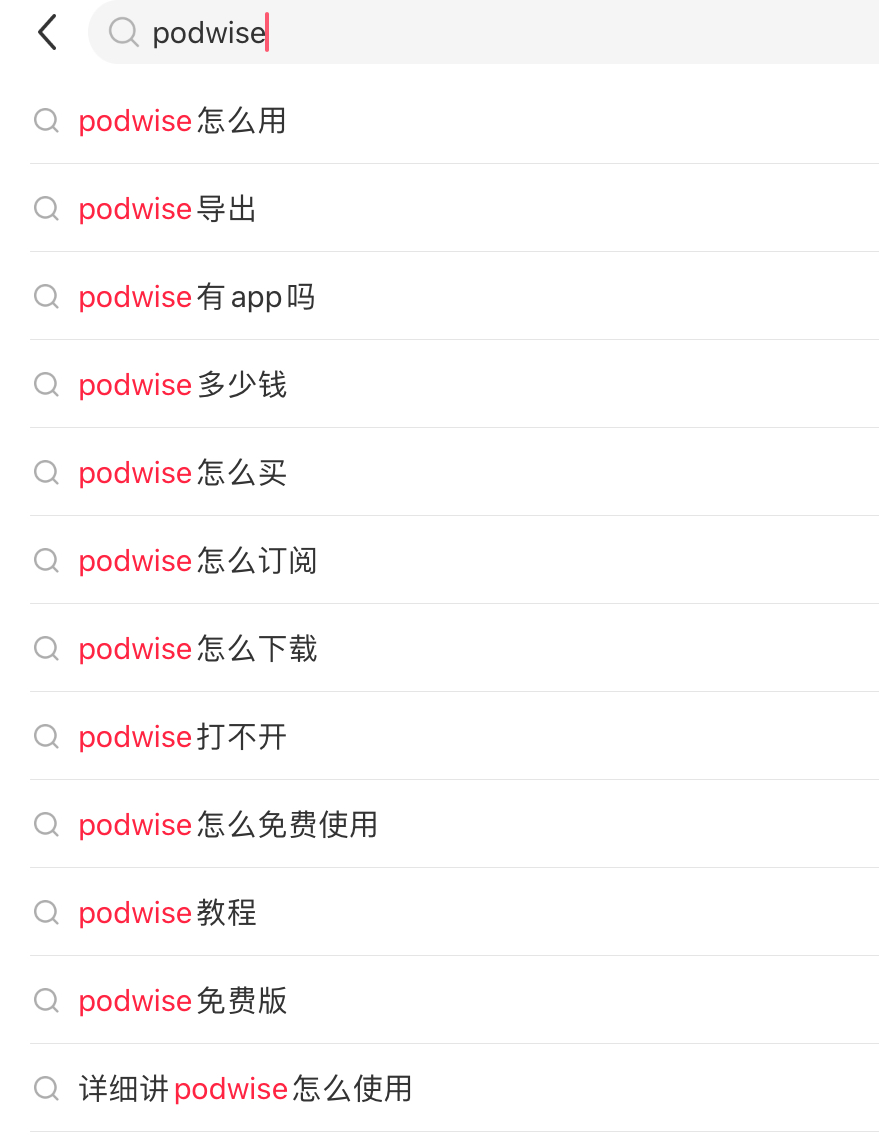
Task: Choose the suggestion podwise怎么免费使用
Action: pyautogui.click(x=228, y=825)
